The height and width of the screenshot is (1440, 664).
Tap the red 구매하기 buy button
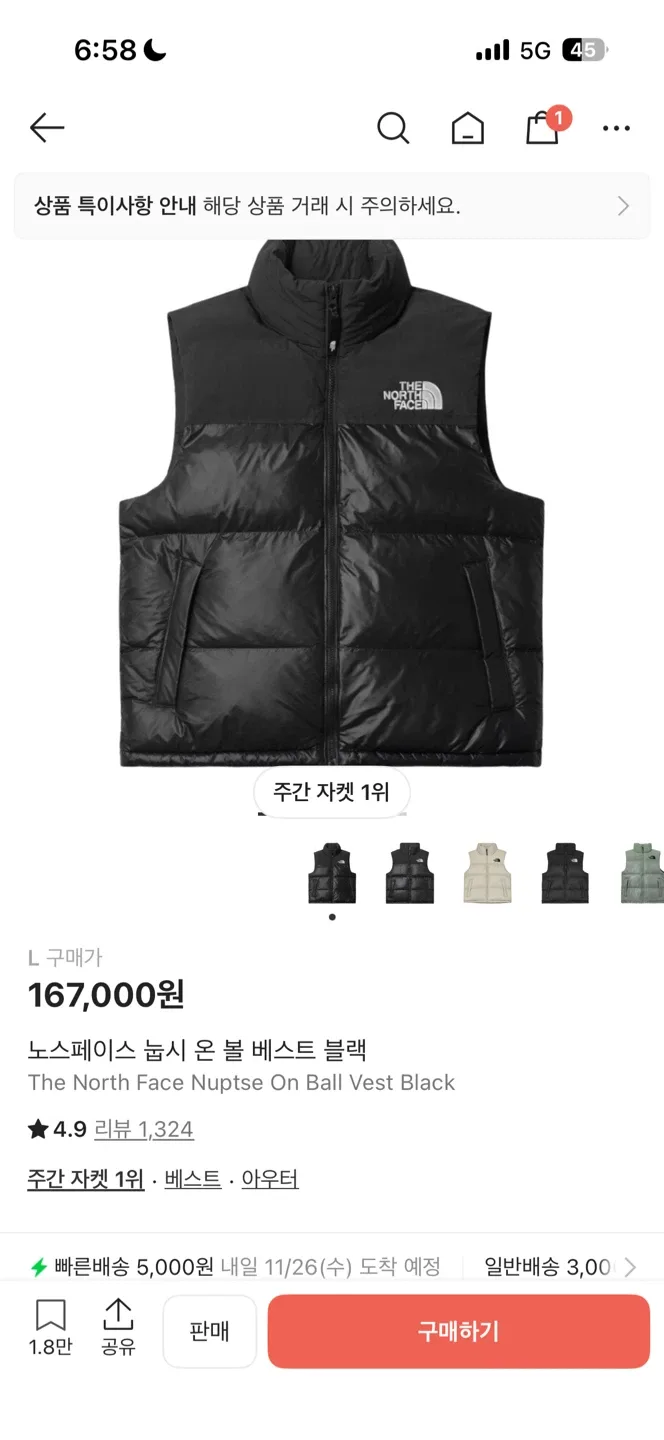click(x=458, y=1331)
